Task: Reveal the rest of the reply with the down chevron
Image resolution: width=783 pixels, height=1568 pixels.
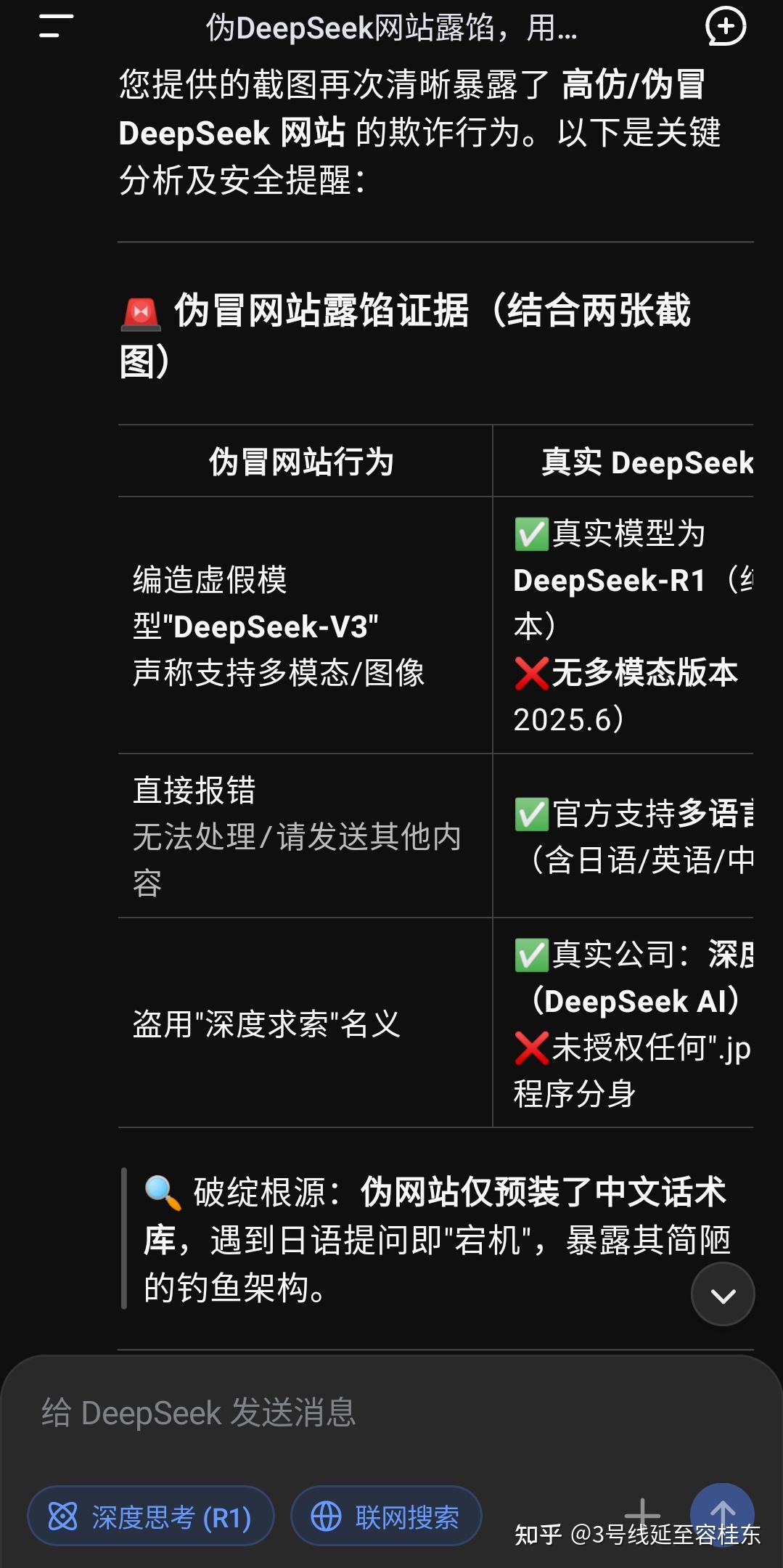Action: (722, 1294)
